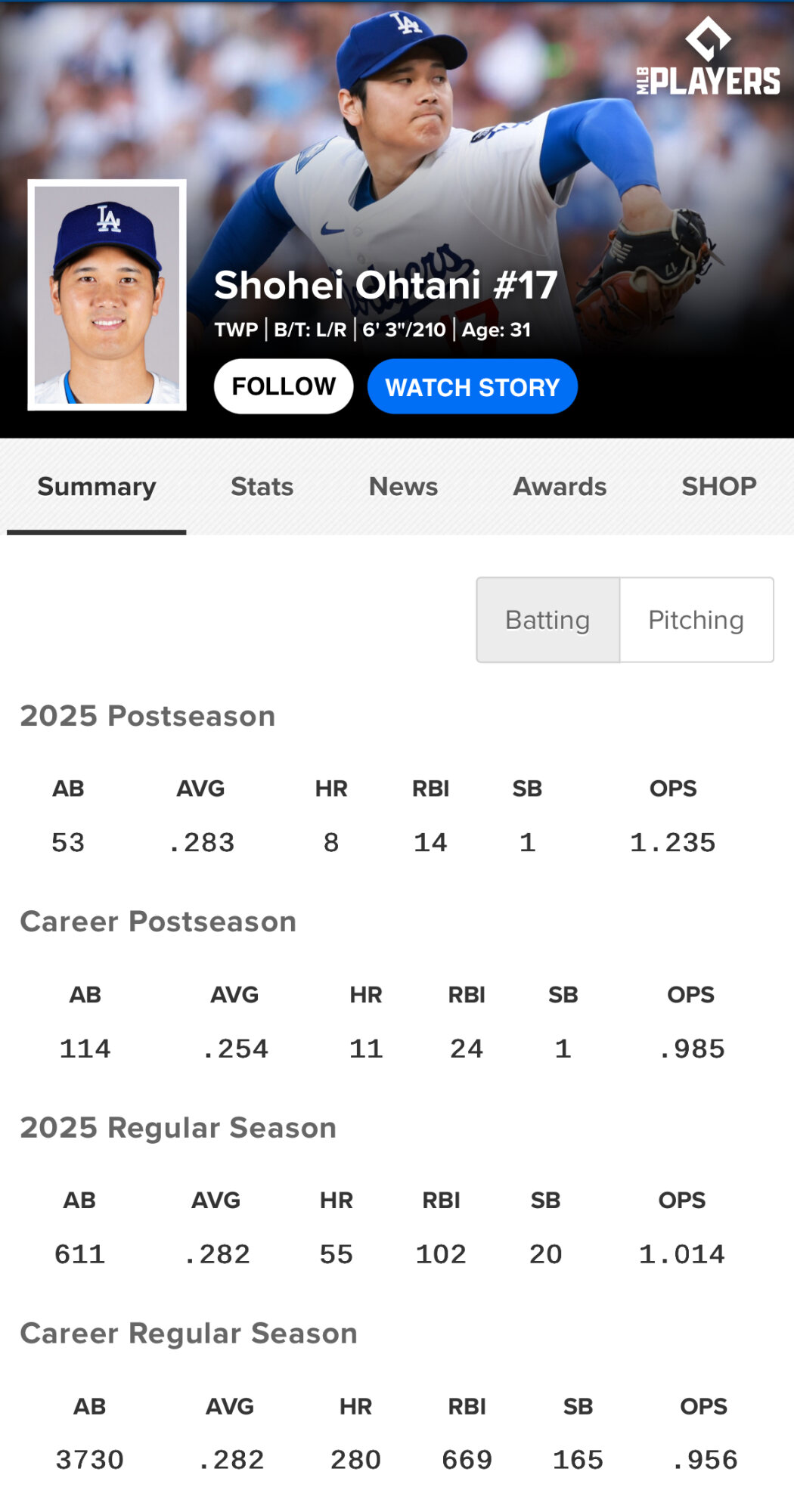Open the News tab
This screenshot has height=1512, width=794.
pyautogui.click(x=403, y=487)
